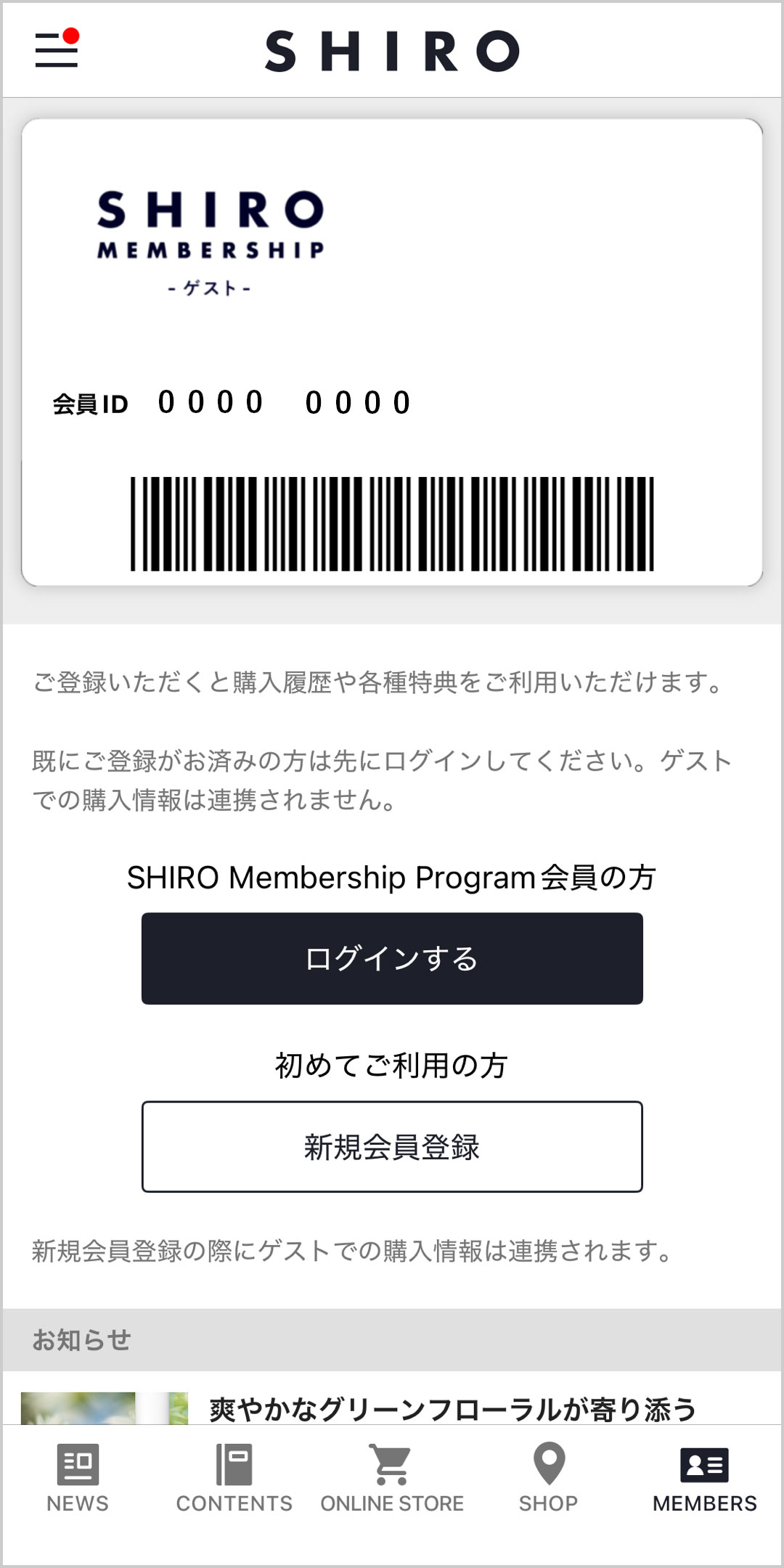784x1568 pixels.
Task: Select the MEMBERS tab label
Action: click(703, 1504)
